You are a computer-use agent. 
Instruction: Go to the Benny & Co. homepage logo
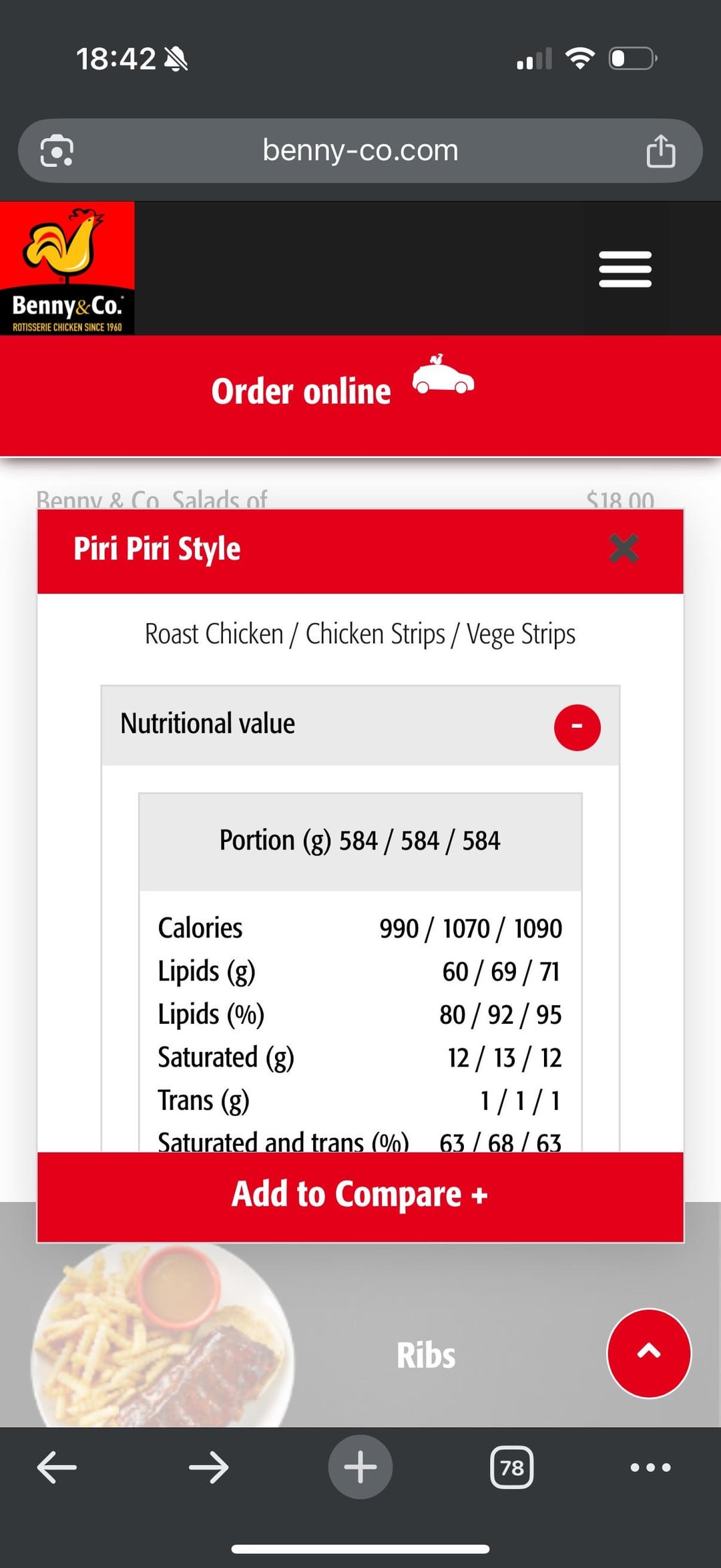pos(67,268)
